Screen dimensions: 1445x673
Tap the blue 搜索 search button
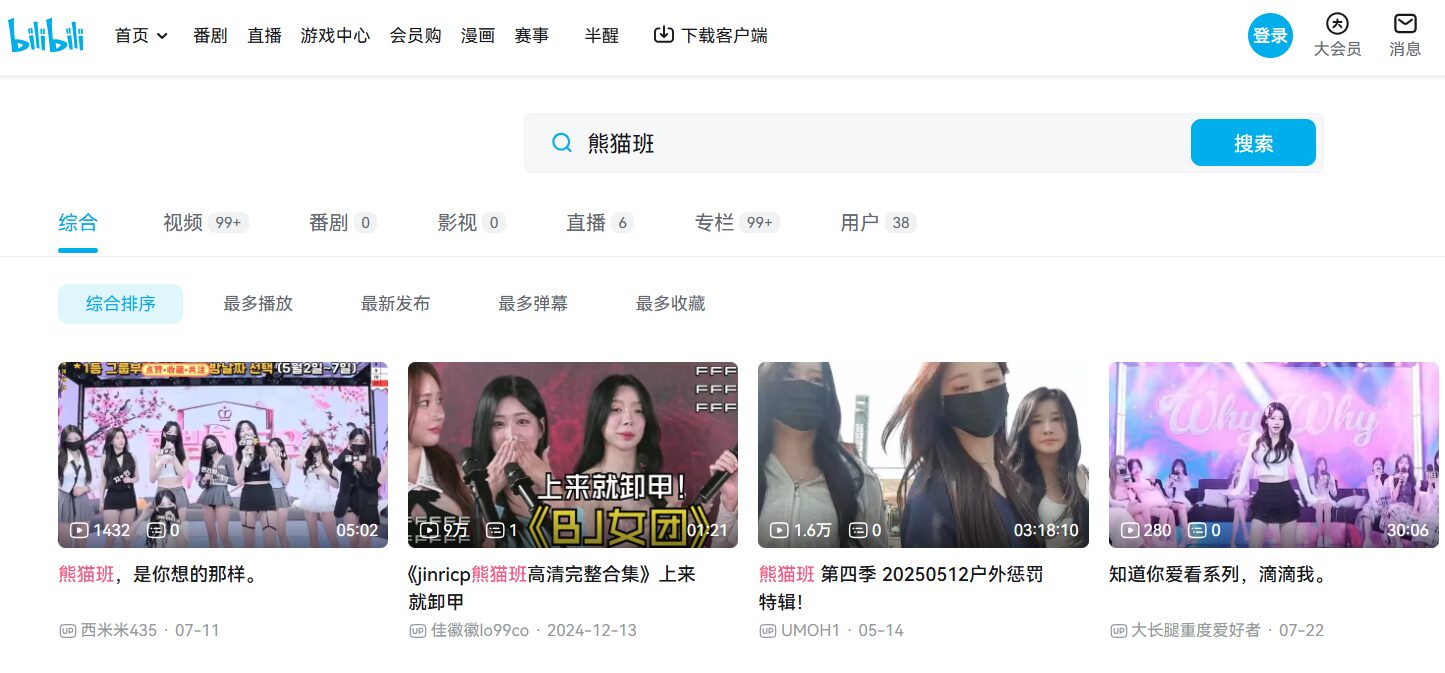point(1252,143)
